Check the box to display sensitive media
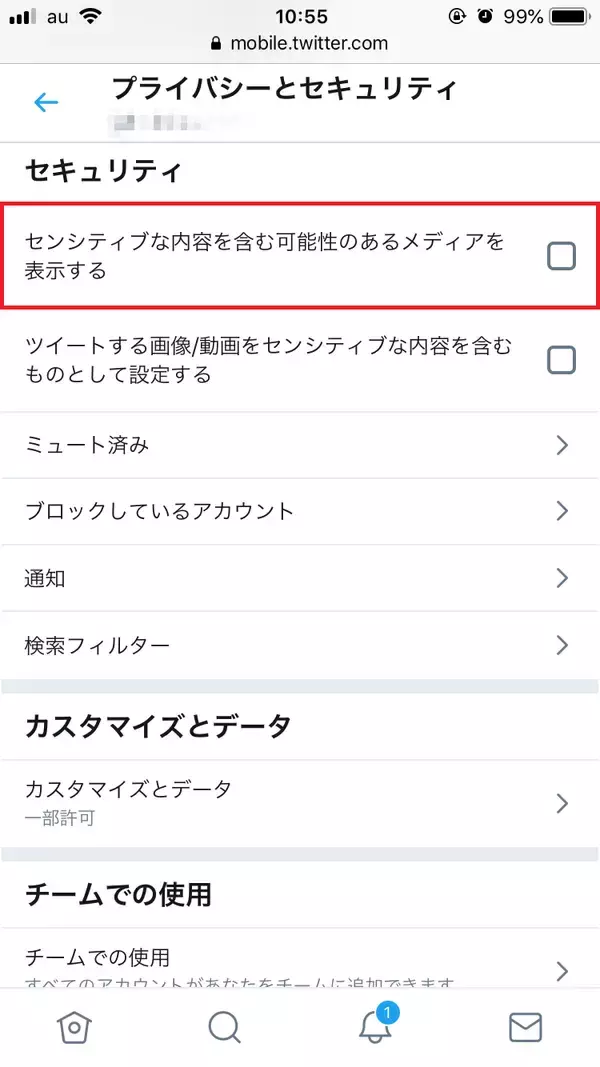This screenshot has width=600, height=1067. tap(561, 257)
